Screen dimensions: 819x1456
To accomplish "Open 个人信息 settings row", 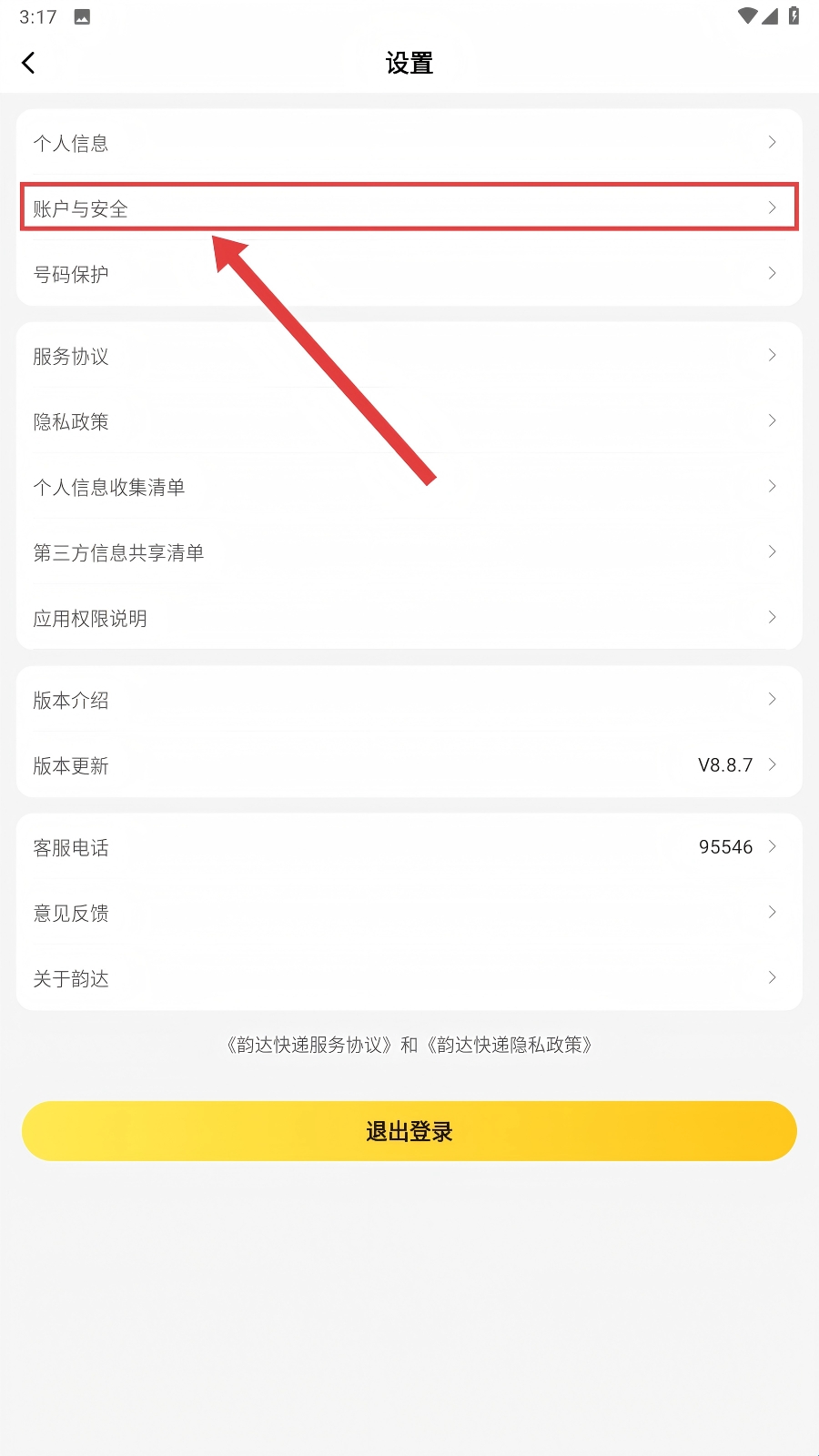I will point(409,143).
